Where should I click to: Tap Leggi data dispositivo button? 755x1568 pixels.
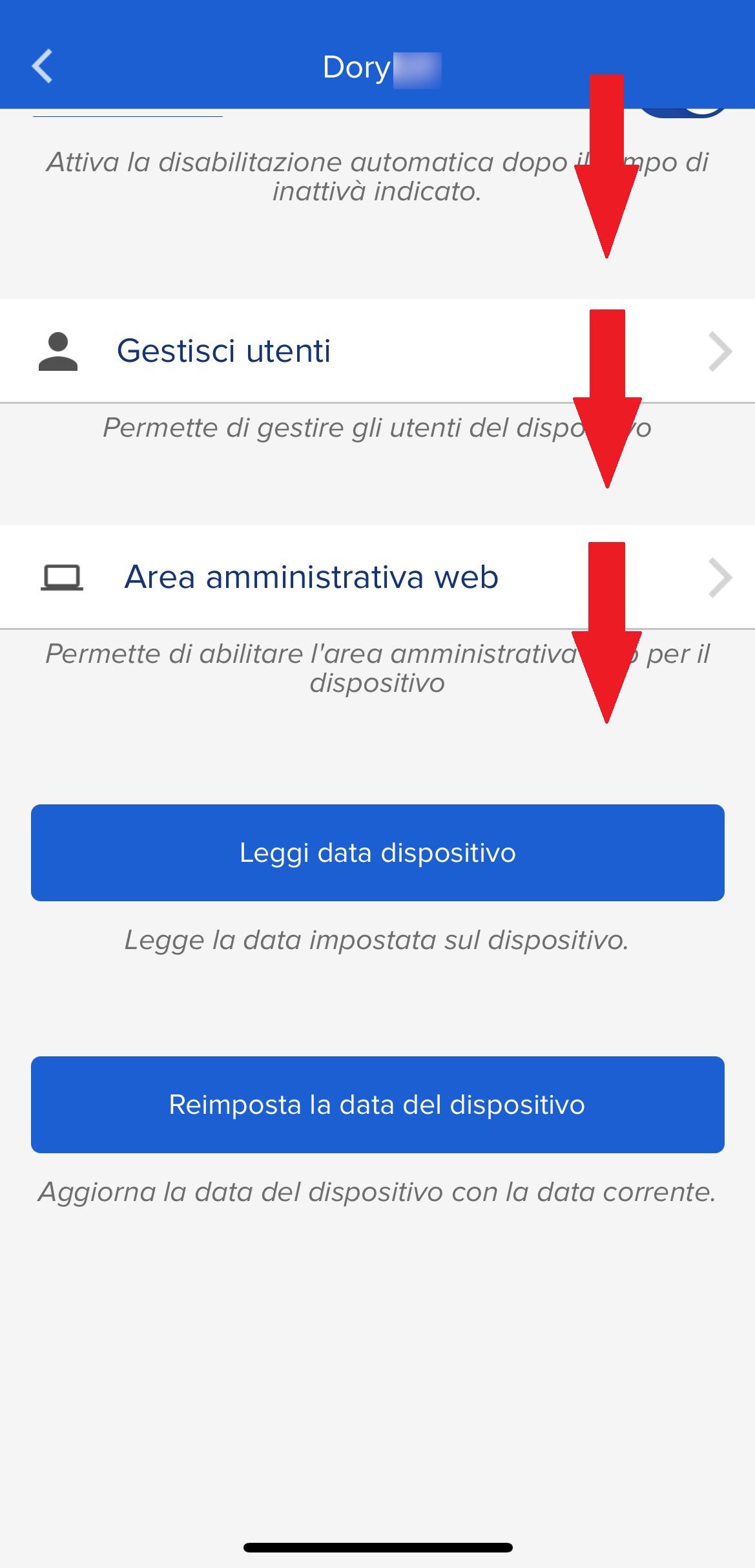click(x=377, y=853)
